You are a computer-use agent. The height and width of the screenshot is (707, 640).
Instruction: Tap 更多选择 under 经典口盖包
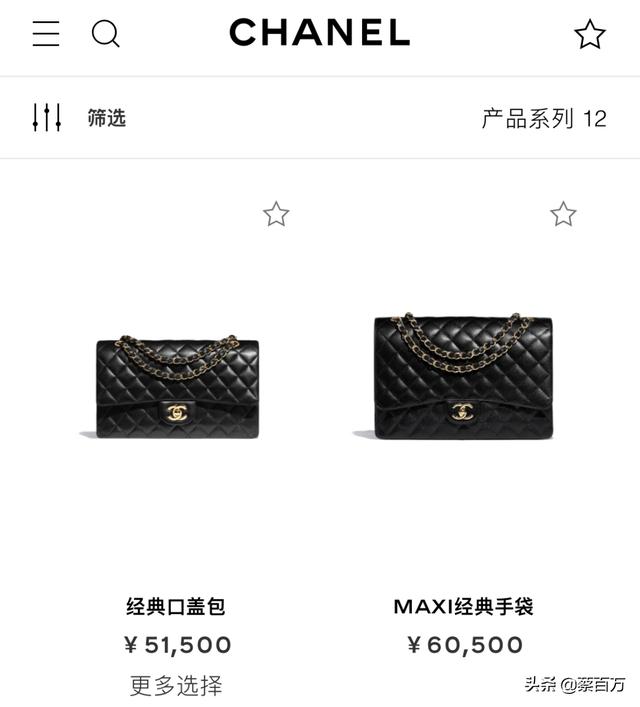pyautogui.click(x=176, y=685)
